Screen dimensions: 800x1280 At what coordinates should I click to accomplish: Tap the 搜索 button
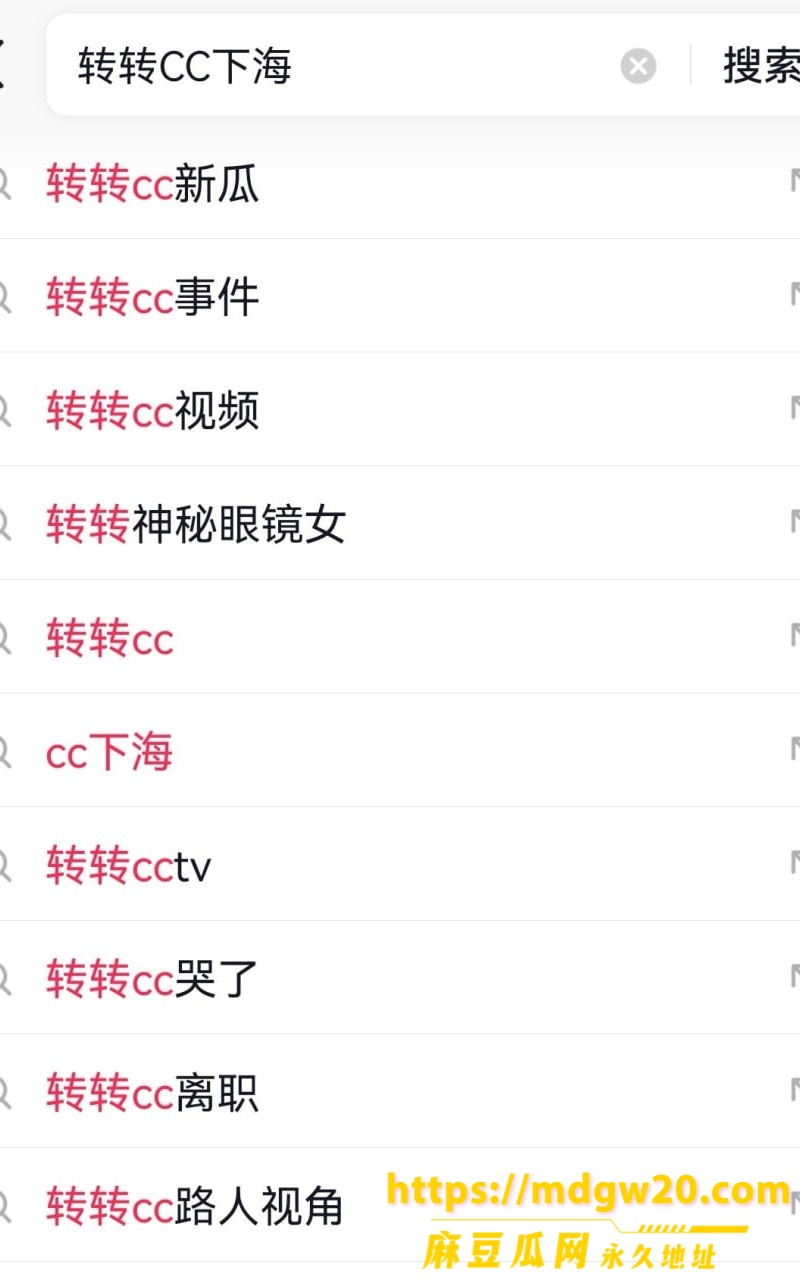pyautogui.click(x=762, y=67)
